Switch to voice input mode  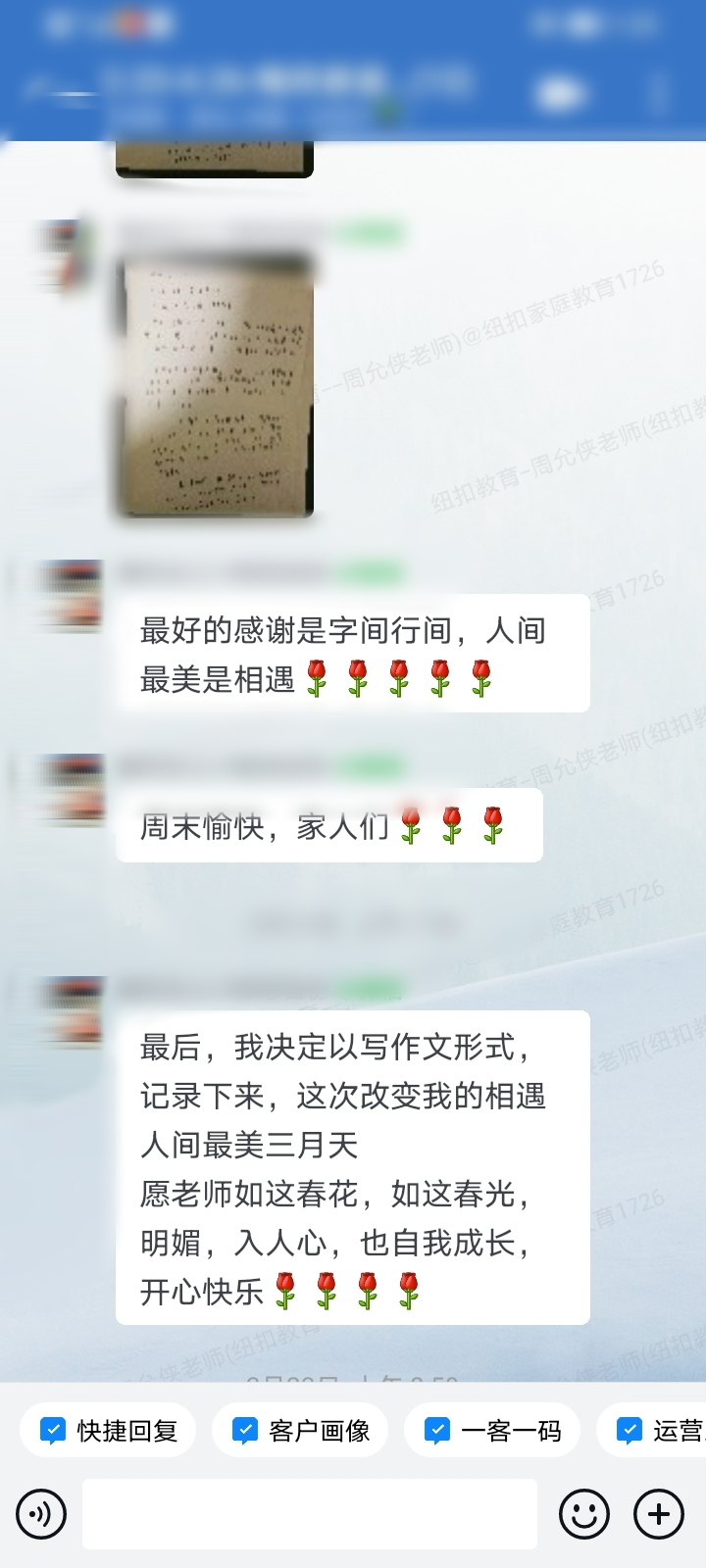pyautogui.click(x=41, y=1514)
